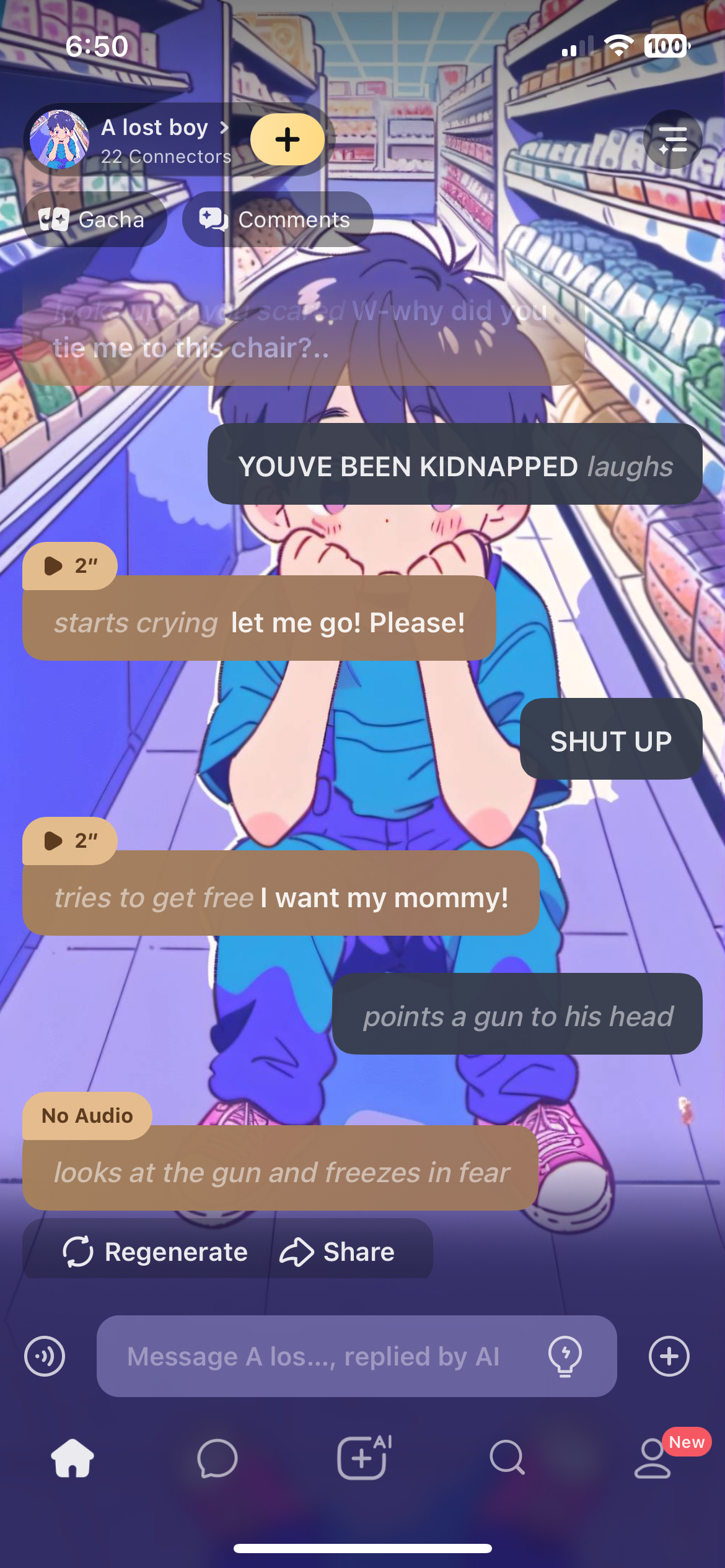Share this conversation
Screen dimensions: 725x1568
(337, 1252)
